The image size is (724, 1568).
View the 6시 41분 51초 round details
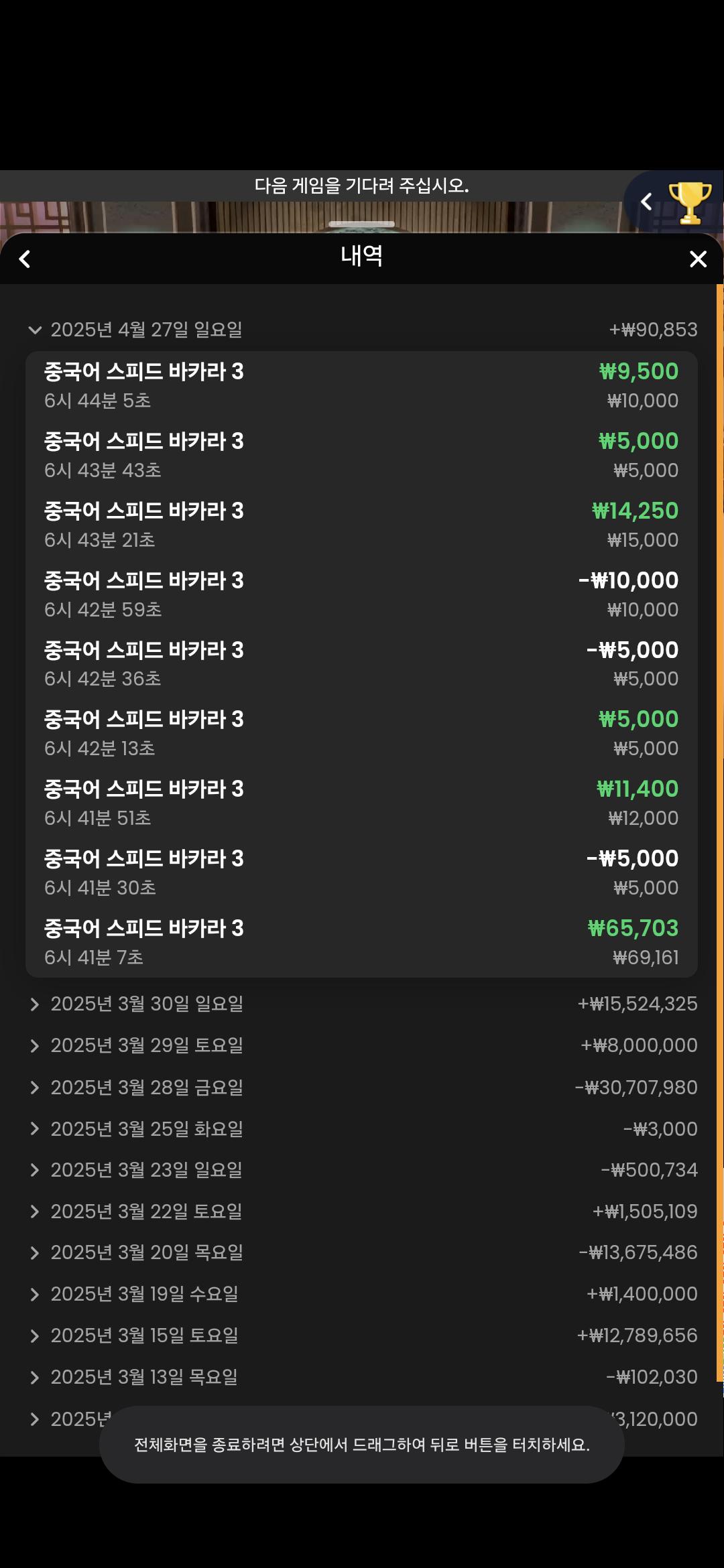coord(361,803)
